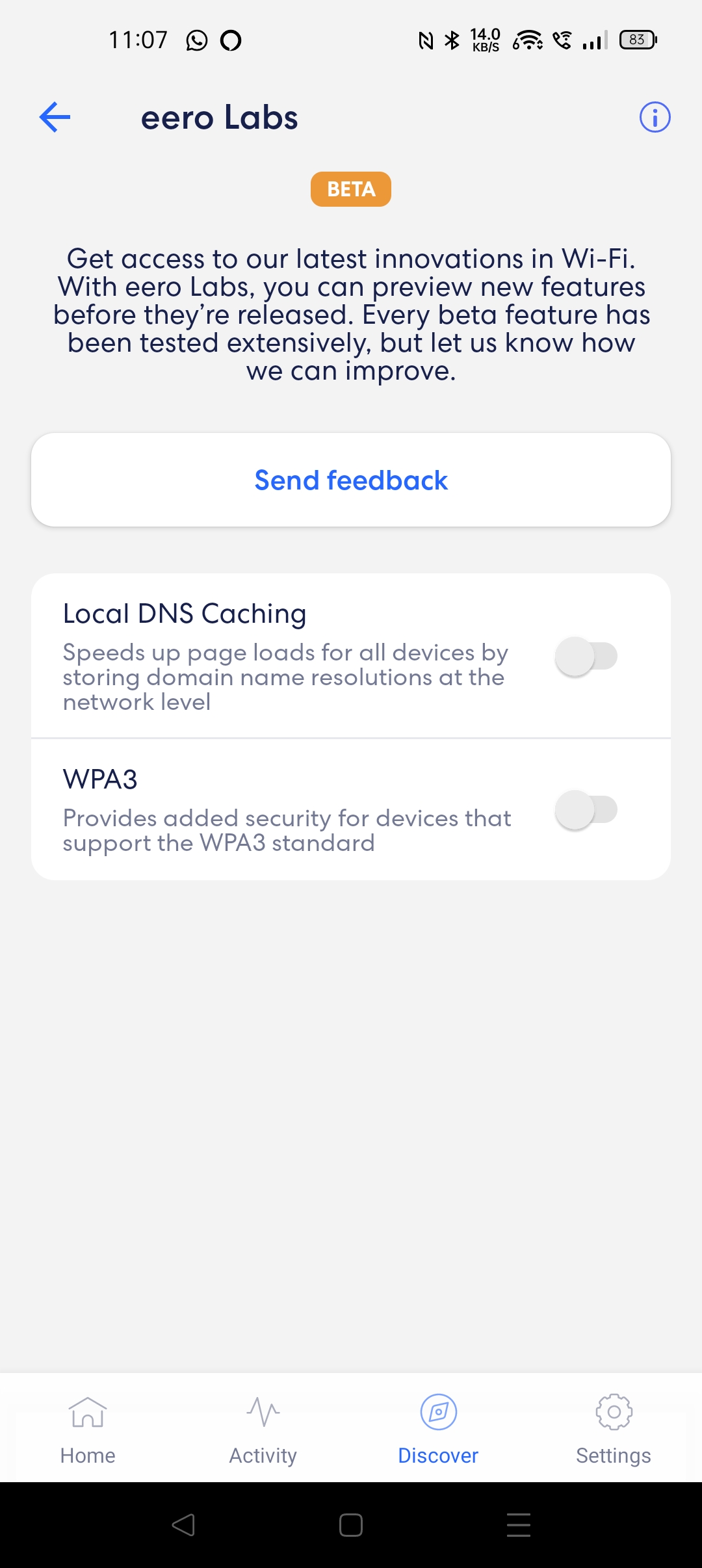Screen dimensions: 702x1568
Task: Open the eero Labs info icon
Action: [655, 118]
